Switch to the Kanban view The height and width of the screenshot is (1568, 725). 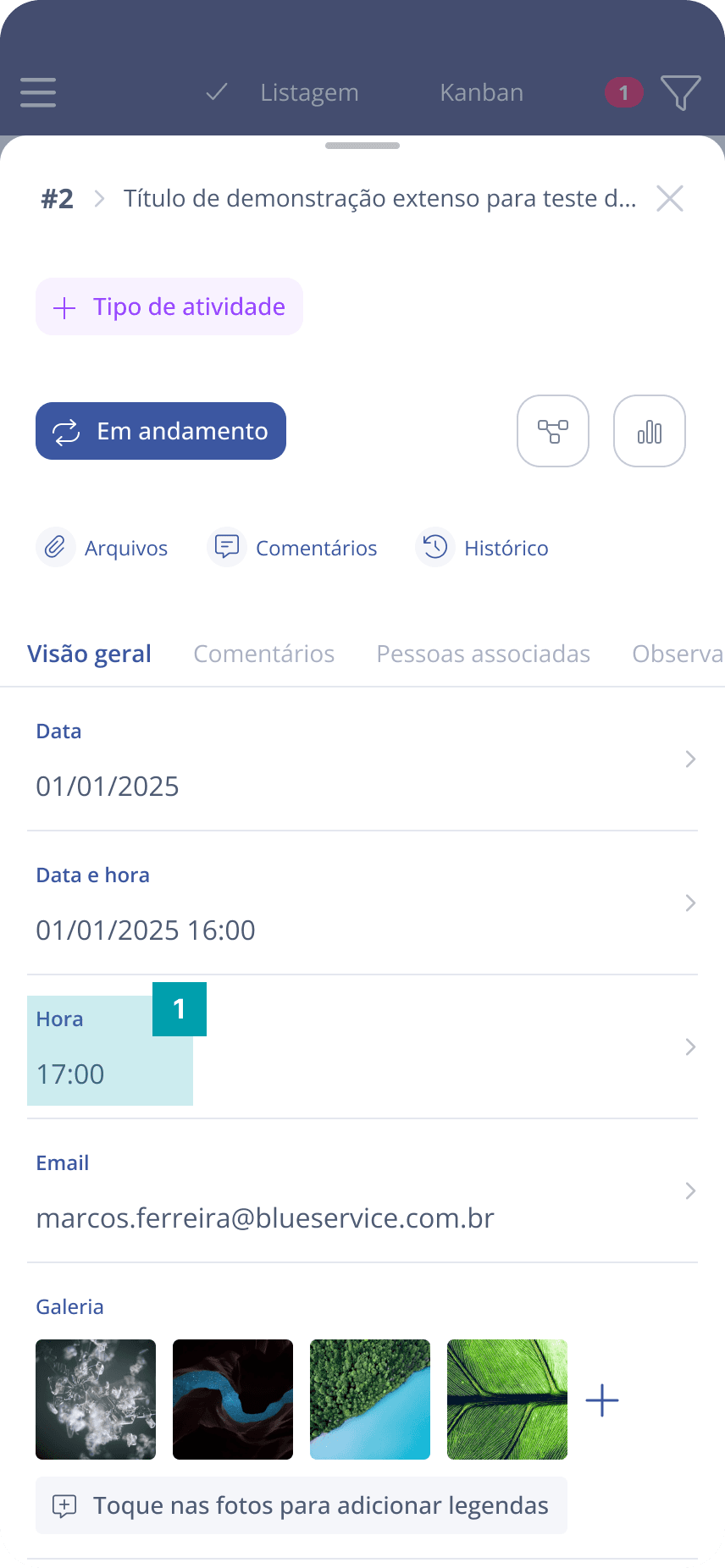click(481, 93)
